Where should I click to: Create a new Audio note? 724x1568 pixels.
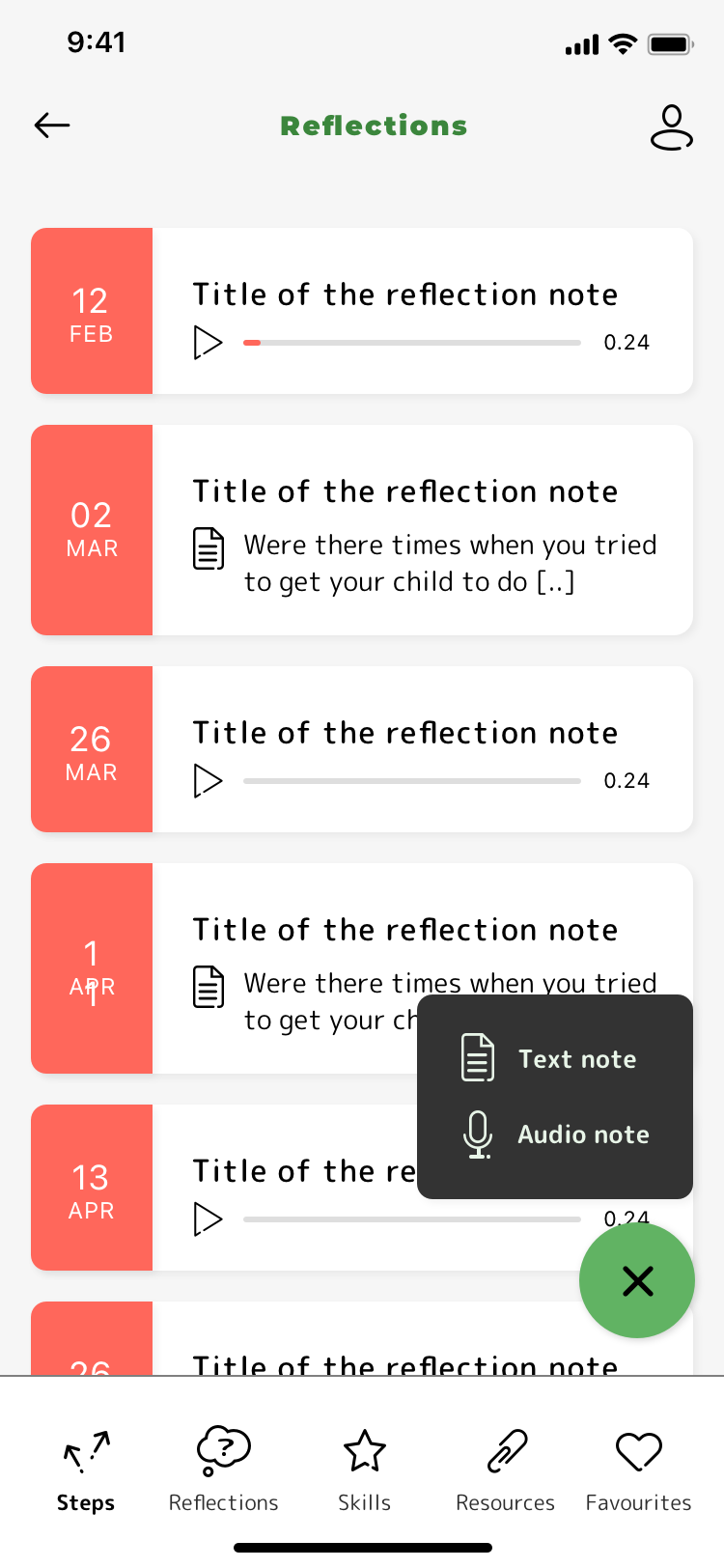tap(555, 1134)
